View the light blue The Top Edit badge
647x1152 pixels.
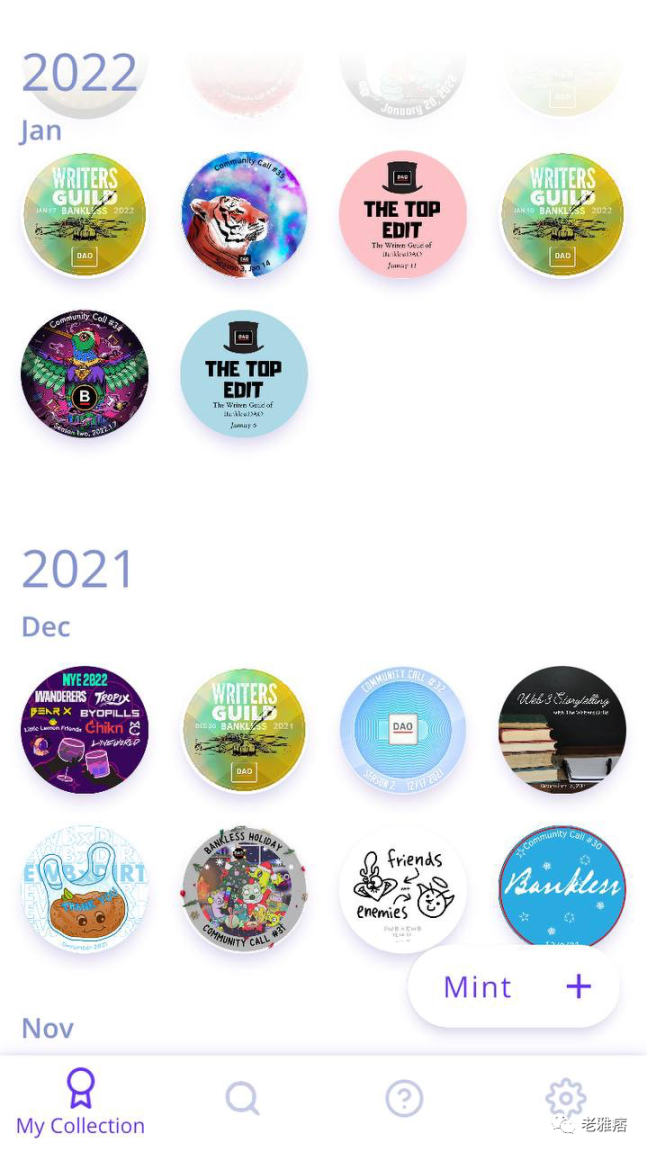(244, 373)
